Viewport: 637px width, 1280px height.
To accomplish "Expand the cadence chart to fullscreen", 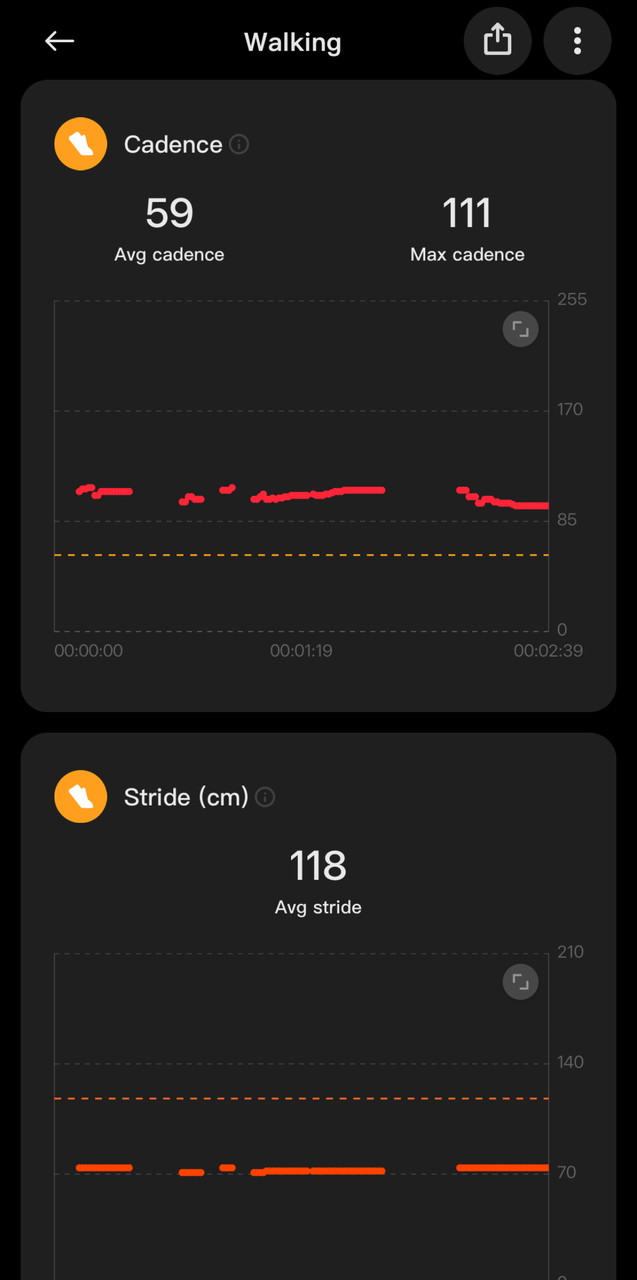I will pyautogui.click(x=520, y=329).
